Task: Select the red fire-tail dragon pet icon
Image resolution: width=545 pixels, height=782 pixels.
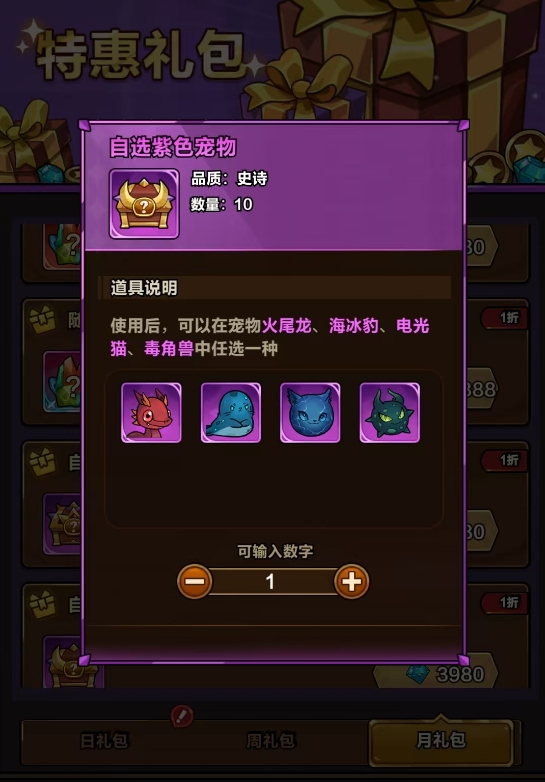Action: (x=151, y=412)
